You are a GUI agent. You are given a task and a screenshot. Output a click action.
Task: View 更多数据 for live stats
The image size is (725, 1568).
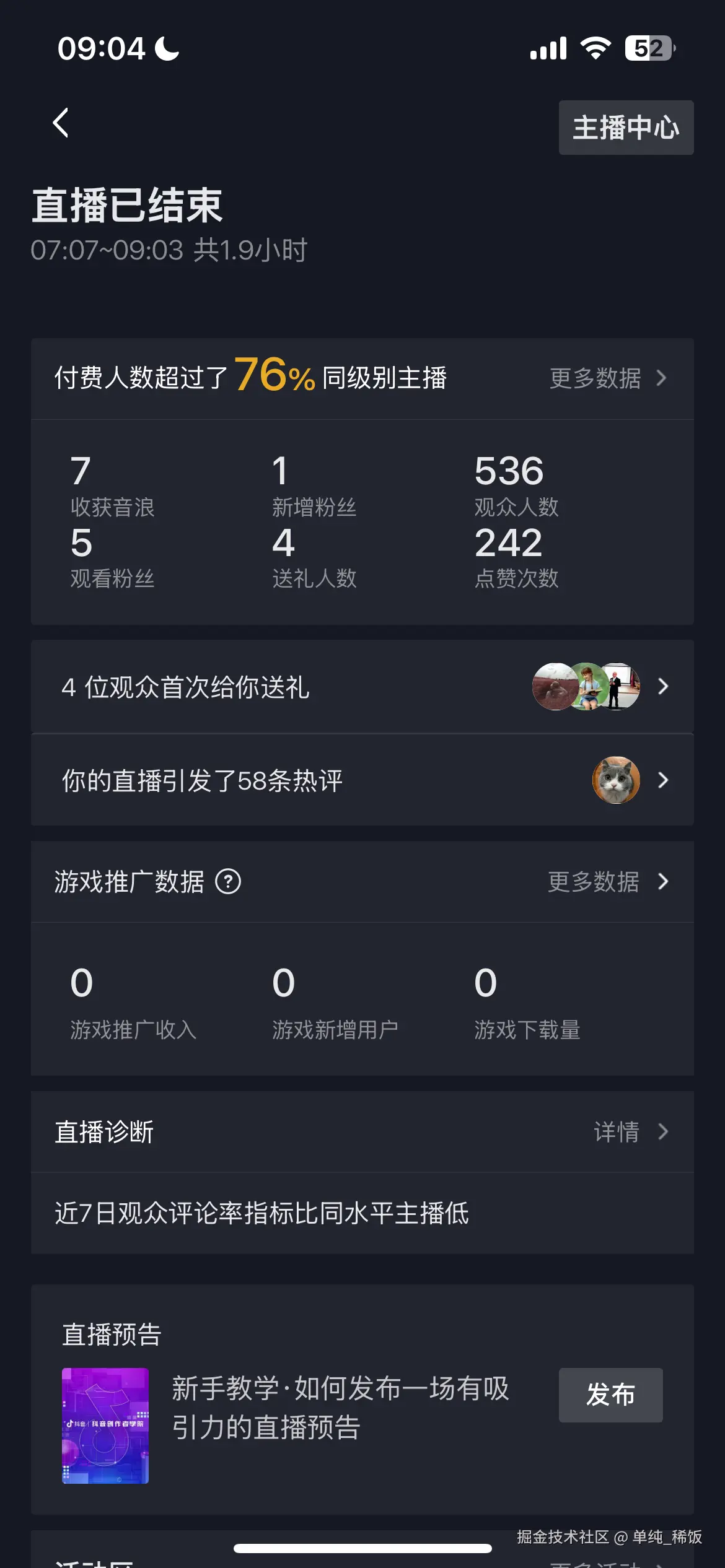click(x=607, y=378)
